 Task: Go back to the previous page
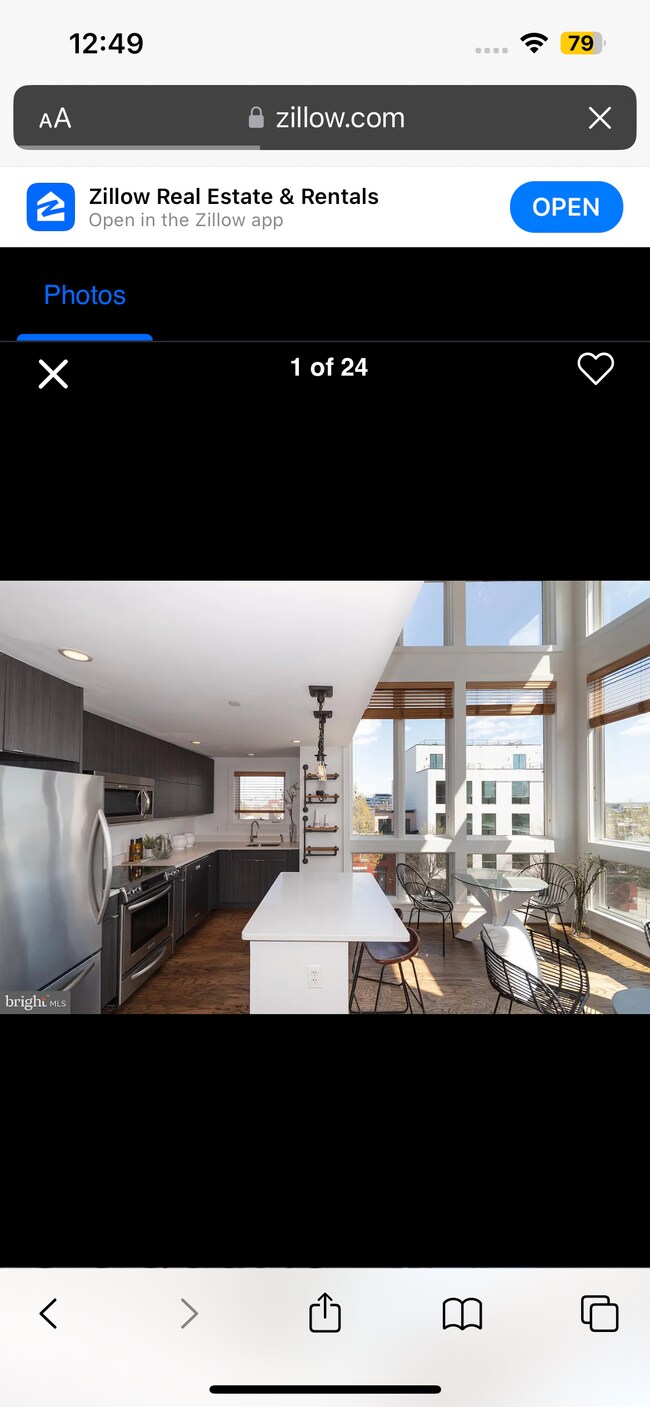coord(48,1313)
